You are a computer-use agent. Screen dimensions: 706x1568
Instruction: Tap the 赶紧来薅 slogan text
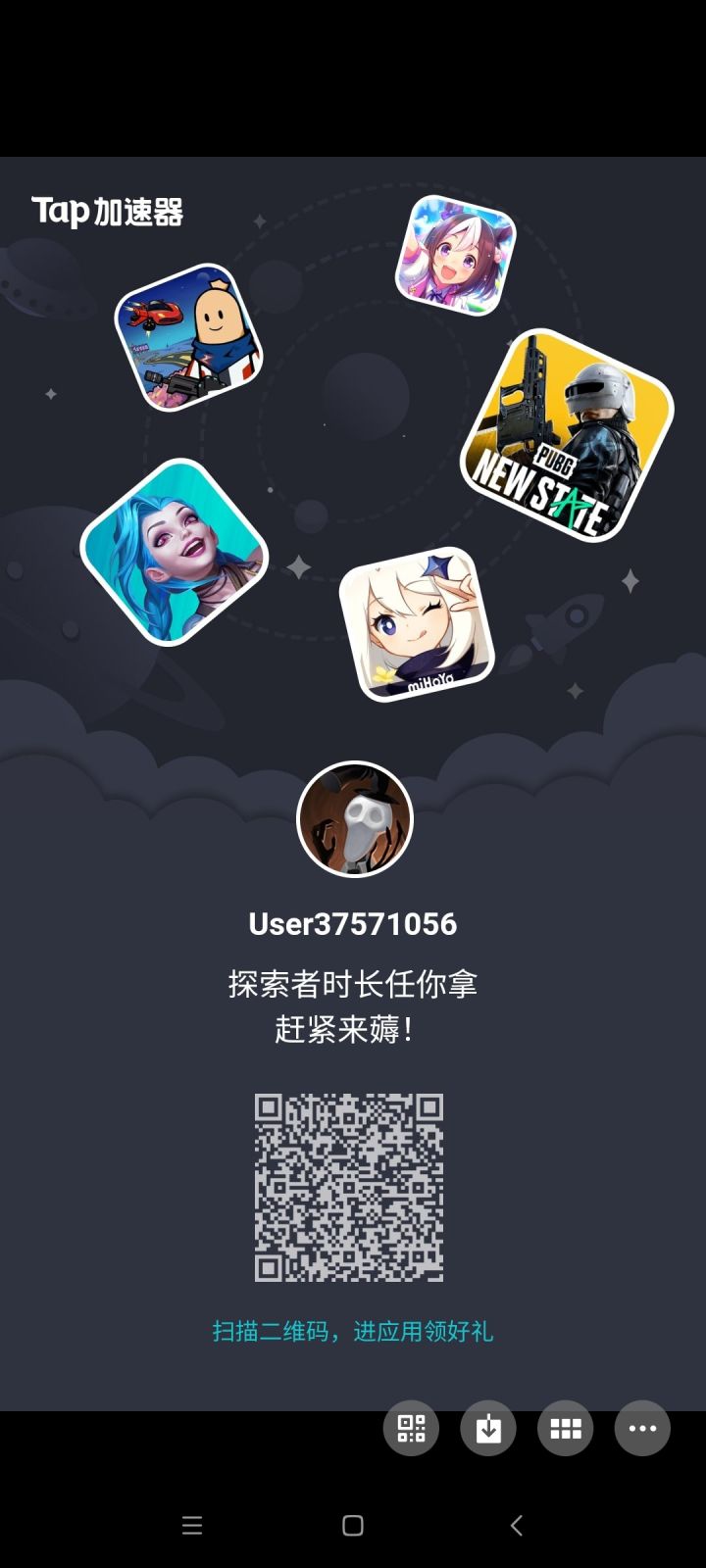(x=353, y=1029)
